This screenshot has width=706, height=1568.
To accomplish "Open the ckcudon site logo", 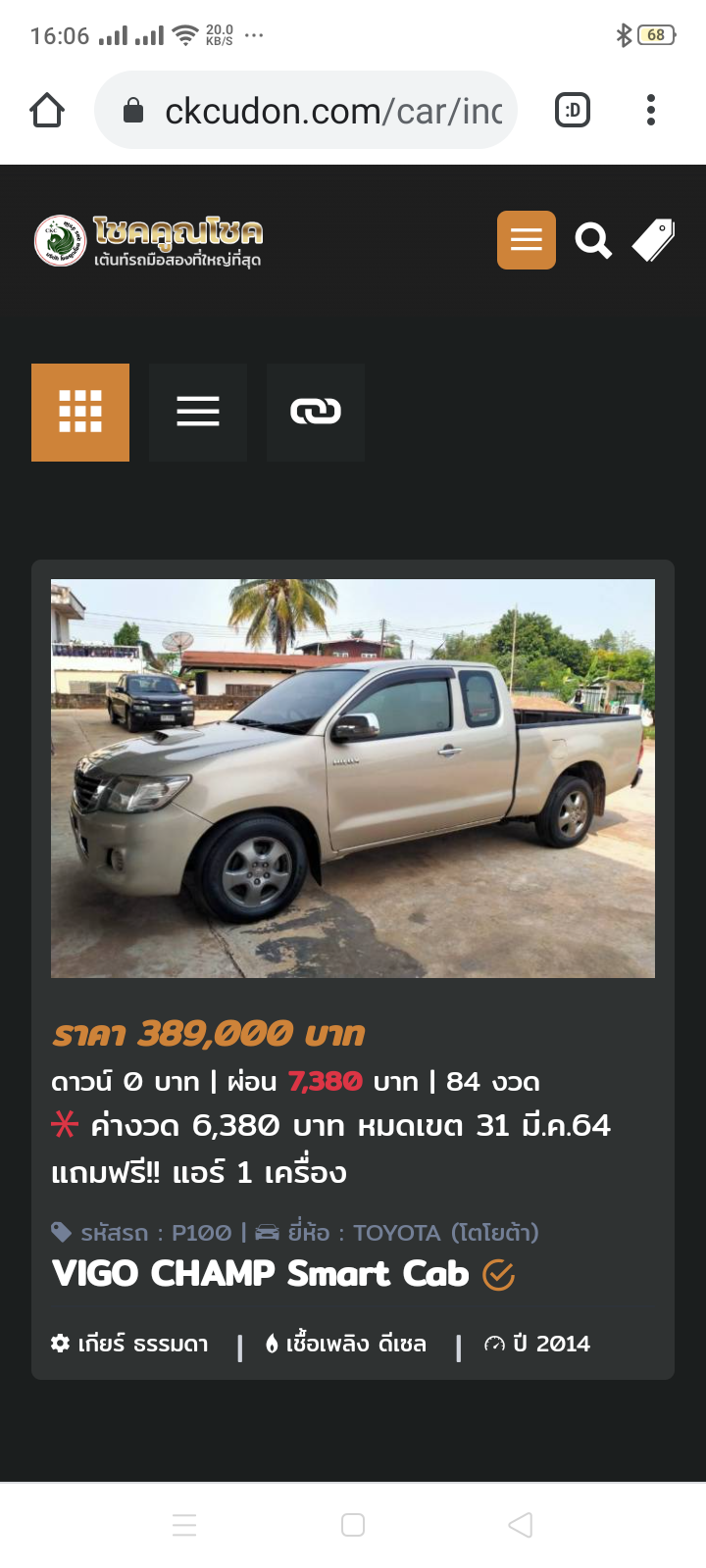I will [x=149, y=241].
